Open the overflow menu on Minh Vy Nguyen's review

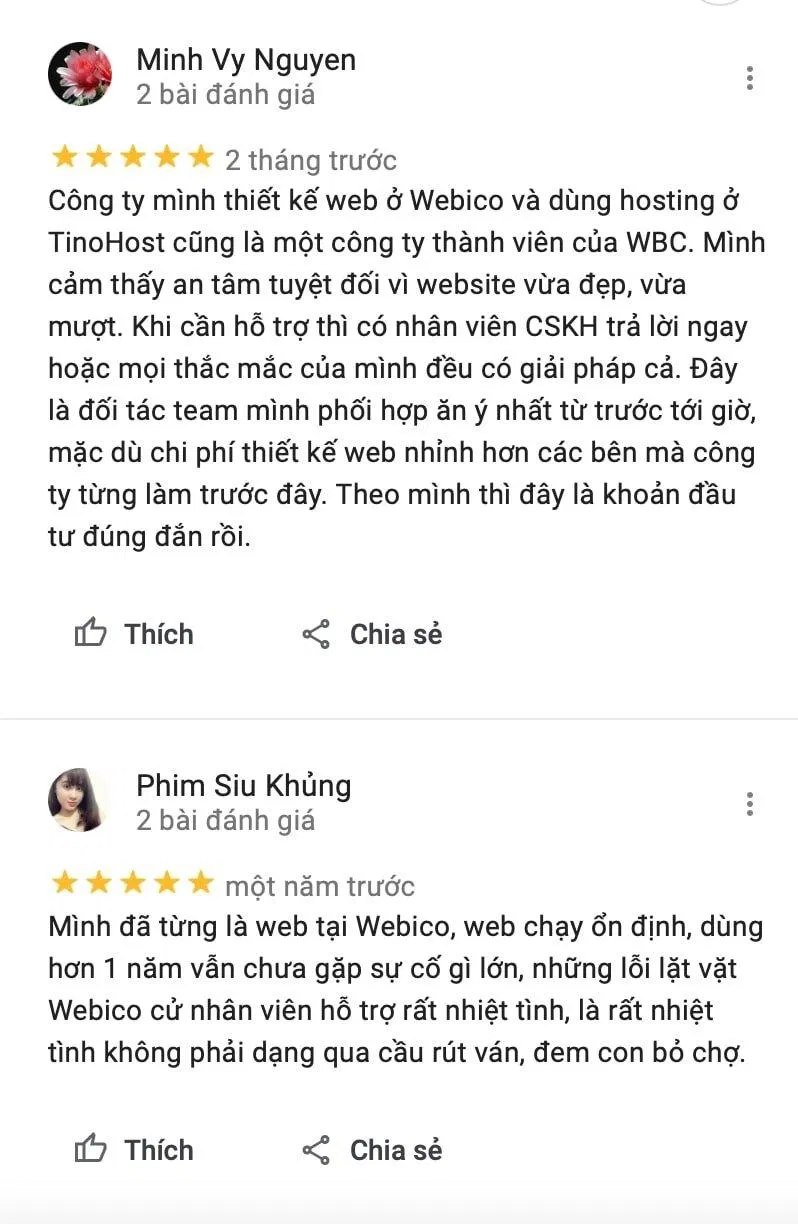point(750,76)
